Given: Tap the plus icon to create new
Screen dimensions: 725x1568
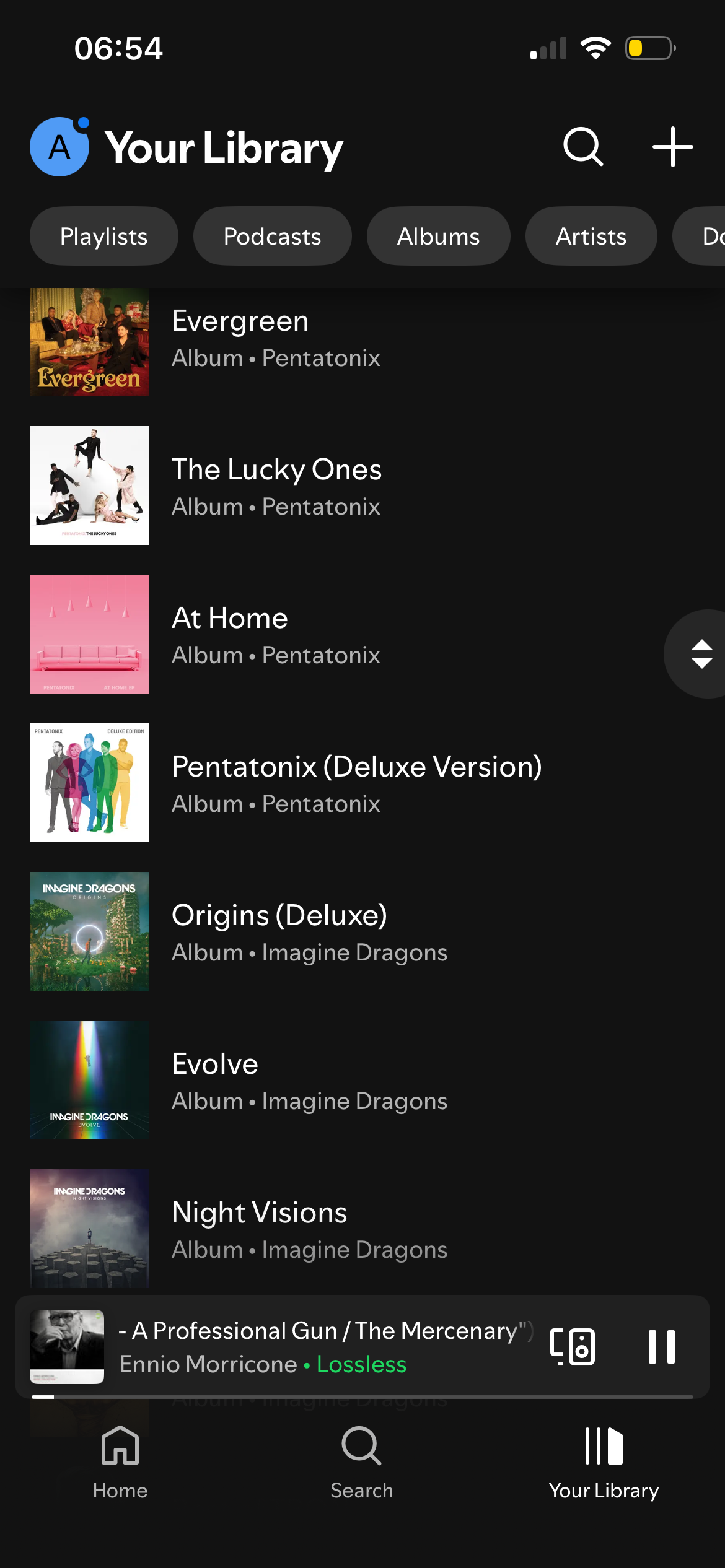Looking at the screenshot, I should tap(672, 147).
